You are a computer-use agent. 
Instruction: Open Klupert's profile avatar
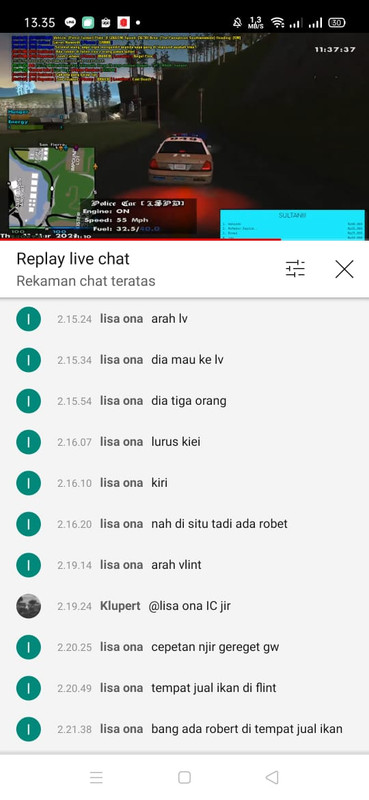29,606
